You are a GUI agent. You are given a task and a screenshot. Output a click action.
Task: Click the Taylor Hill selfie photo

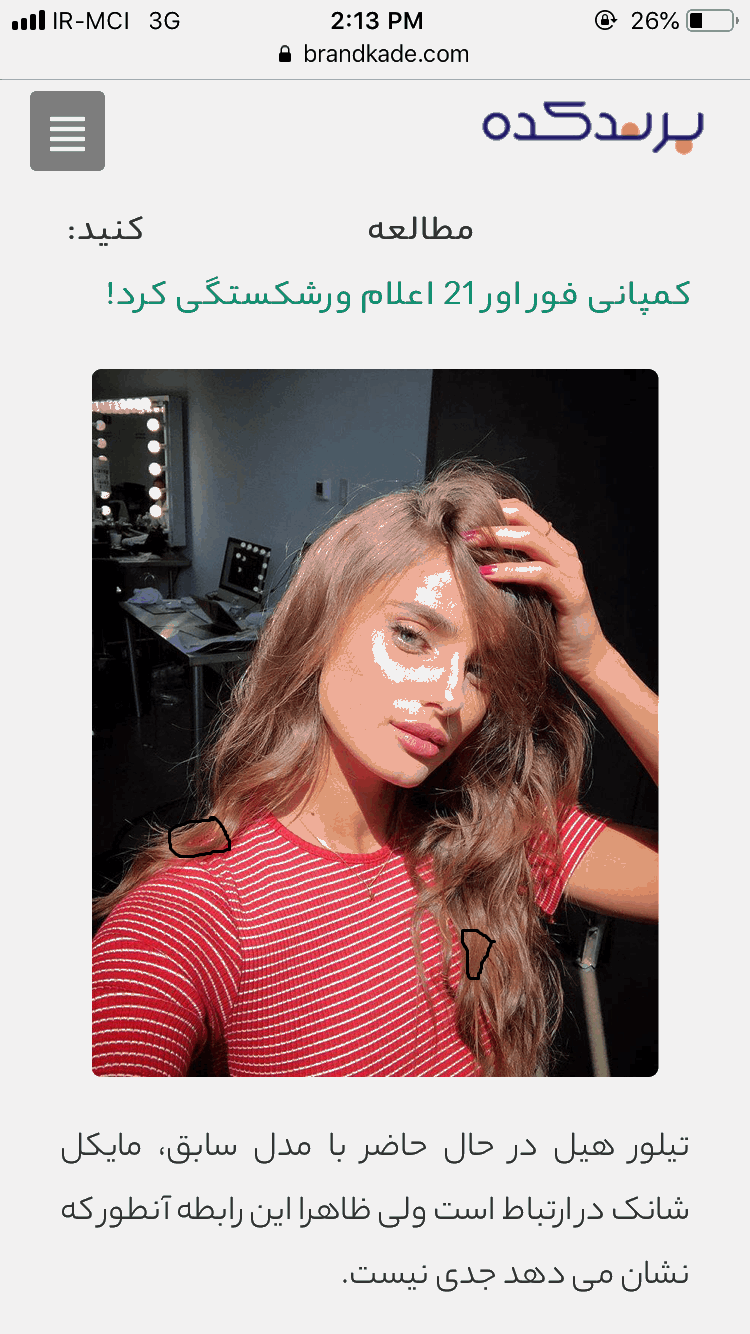375,720
